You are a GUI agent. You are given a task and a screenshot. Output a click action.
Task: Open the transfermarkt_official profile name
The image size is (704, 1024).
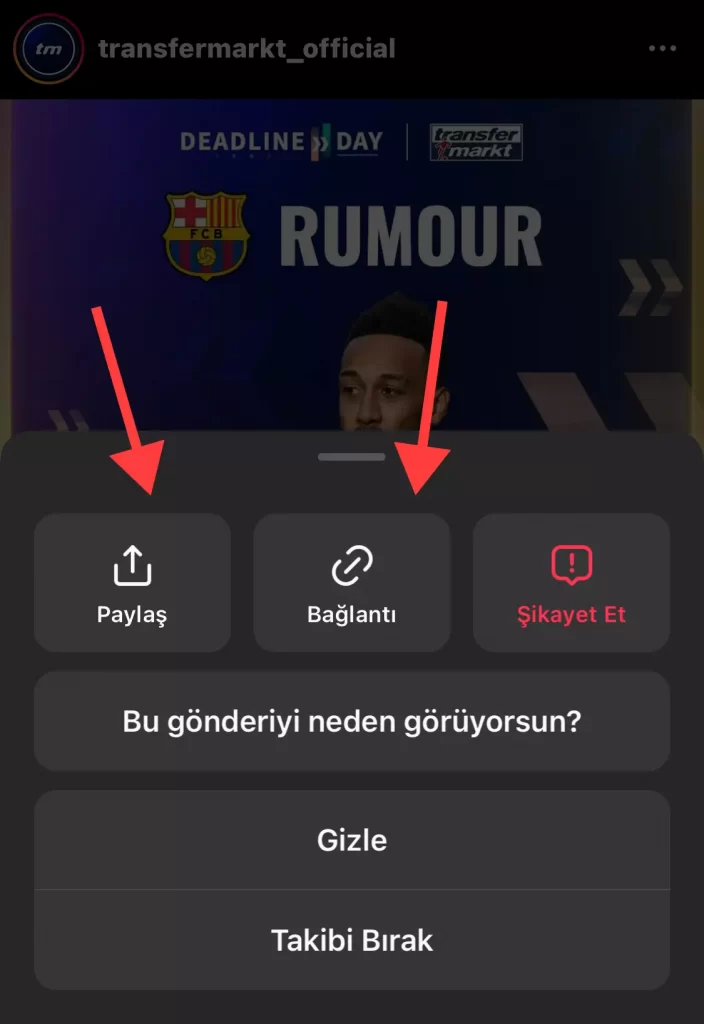point(247,48)
